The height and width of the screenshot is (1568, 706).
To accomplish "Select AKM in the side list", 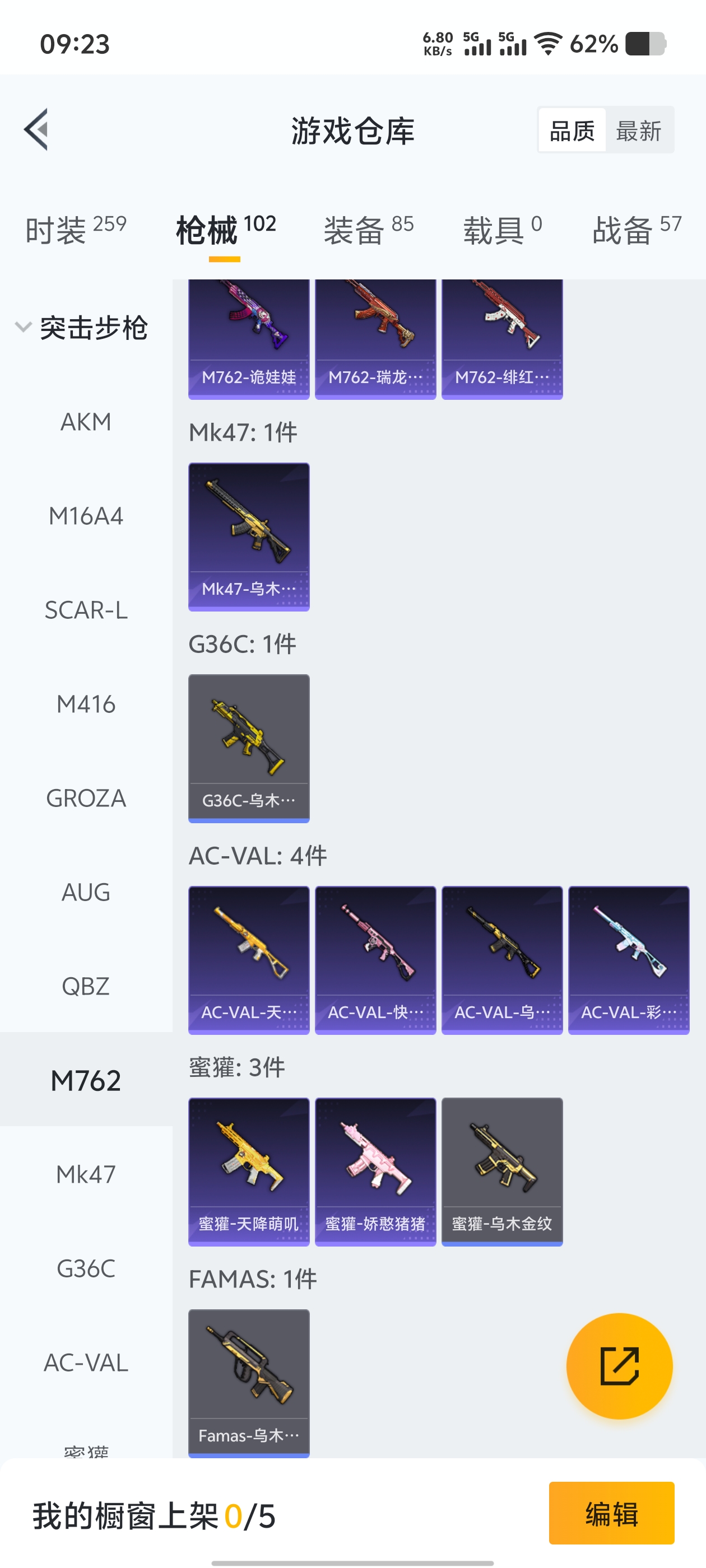I will point(86,422).
